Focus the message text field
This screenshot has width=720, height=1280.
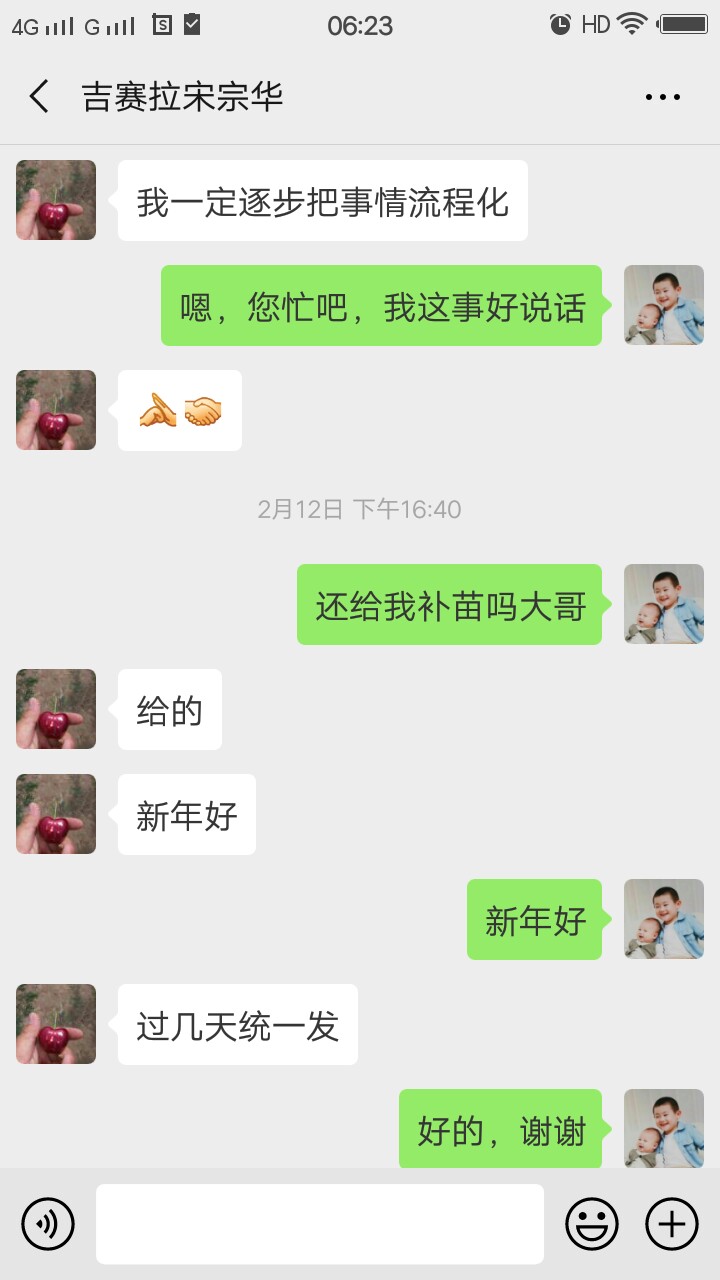pos(320,1223)
